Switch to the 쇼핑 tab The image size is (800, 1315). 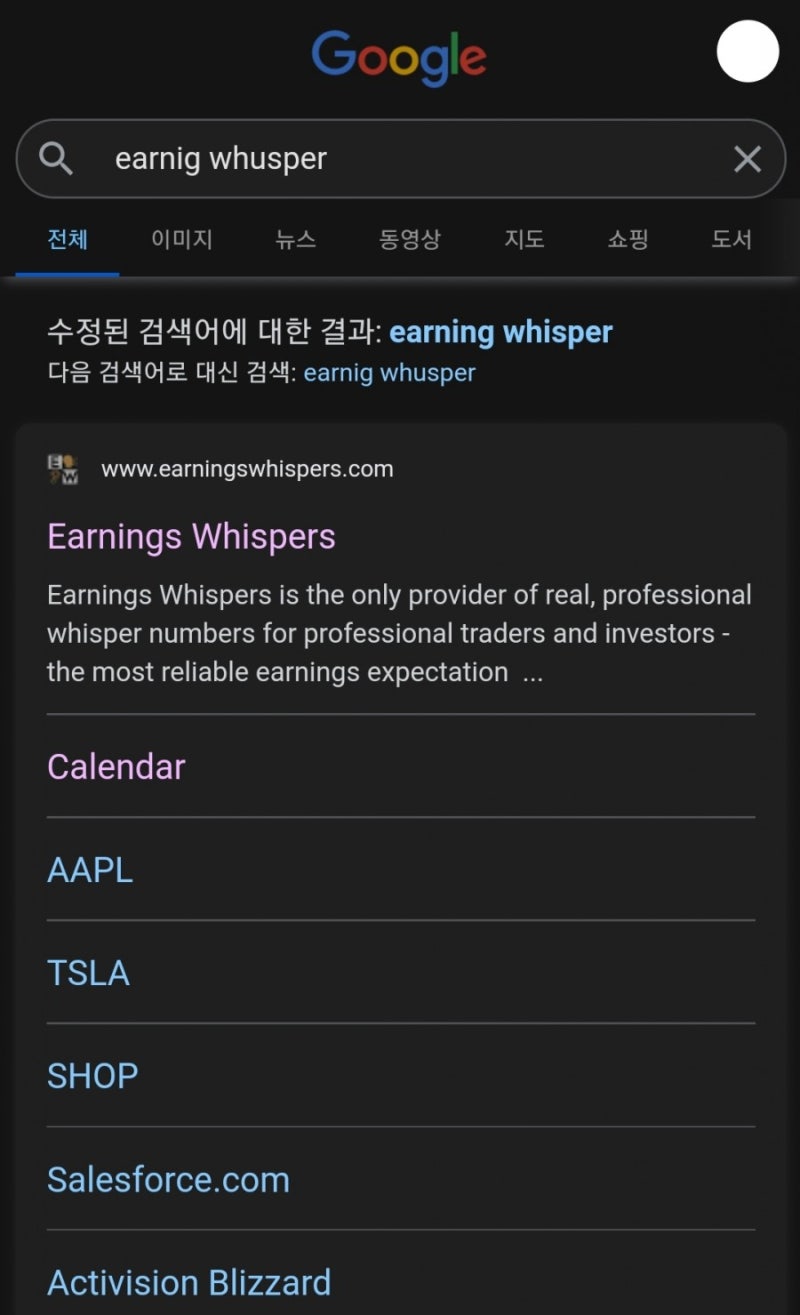[x=628, y=239]
